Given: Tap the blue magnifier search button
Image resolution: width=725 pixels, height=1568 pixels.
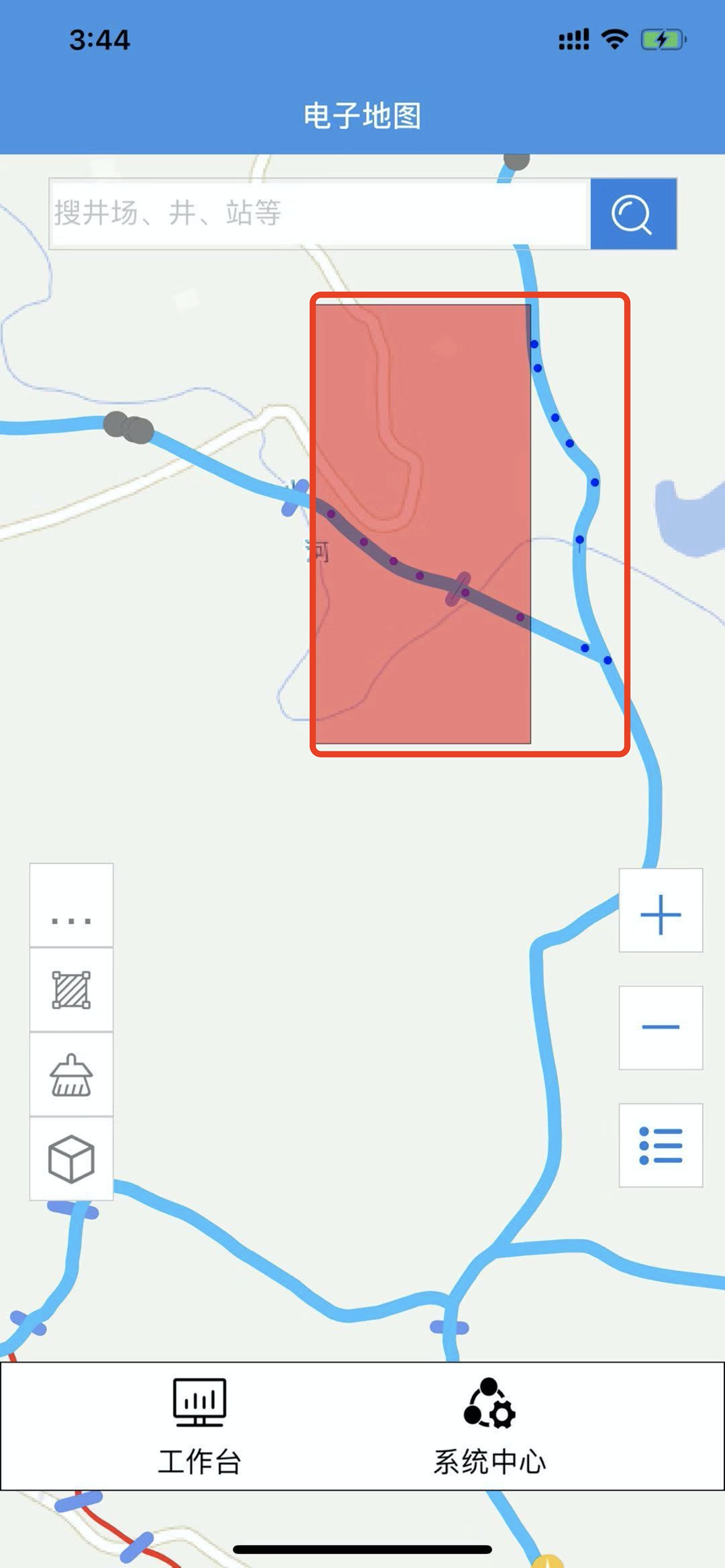Looking at the screenshot, I should click(x=633, y=213).
